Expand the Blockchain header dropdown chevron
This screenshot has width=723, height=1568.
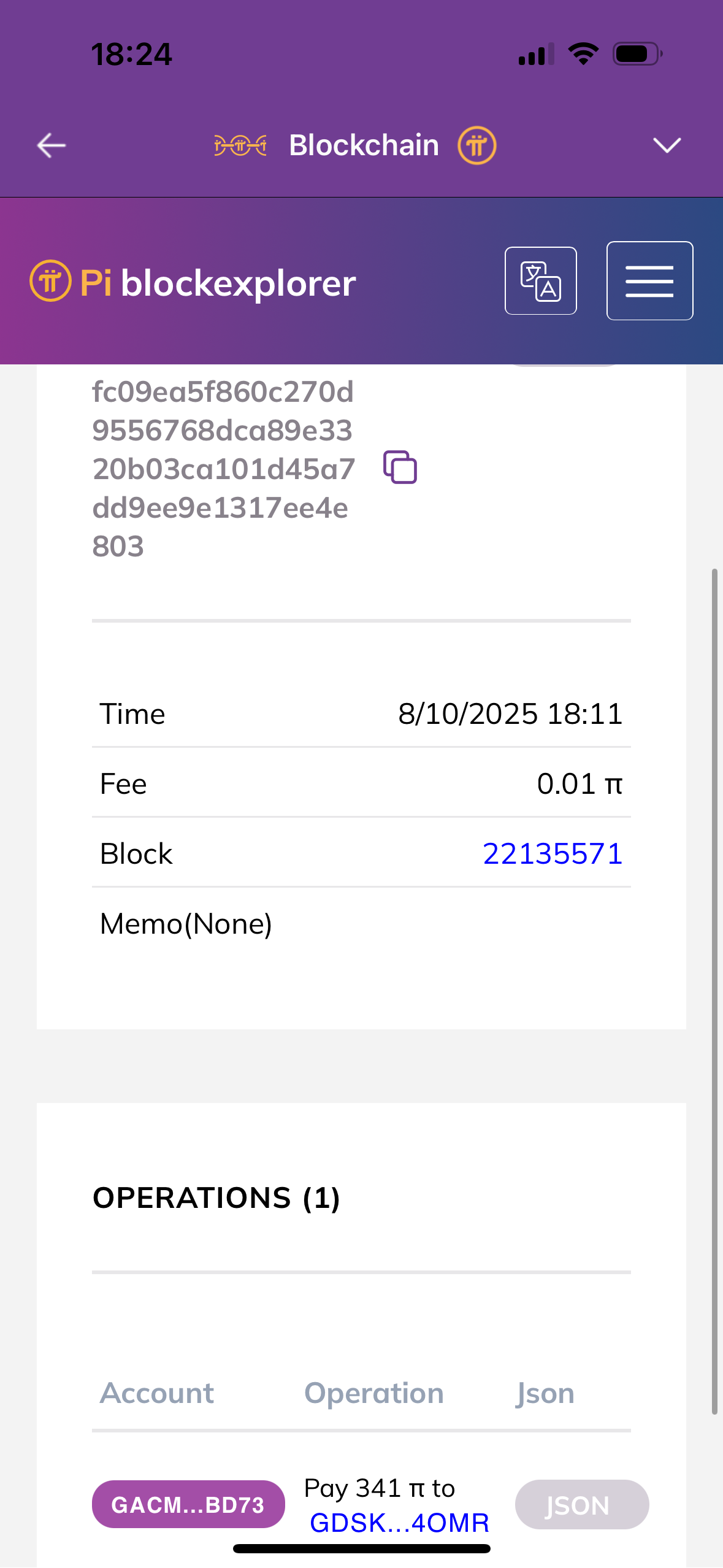[667, 145]
